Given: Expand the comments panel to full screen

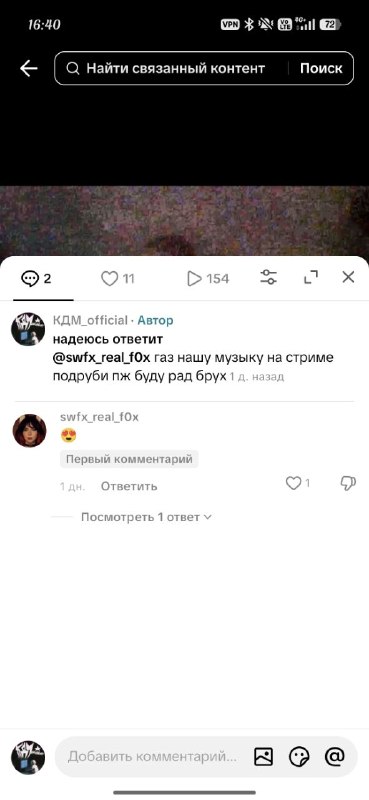Looking at the screenshot, I should pos(310,278).
